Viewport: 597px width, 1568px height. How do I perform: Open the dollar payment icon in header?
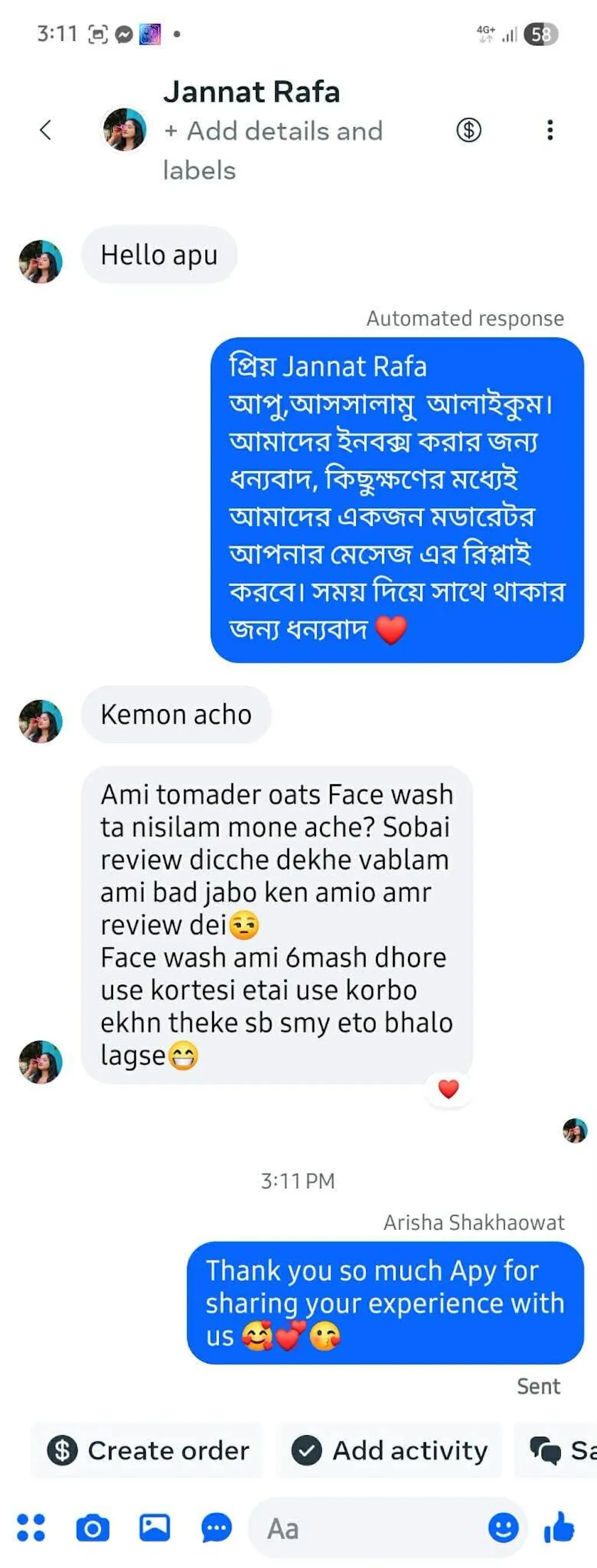point(469,130)
